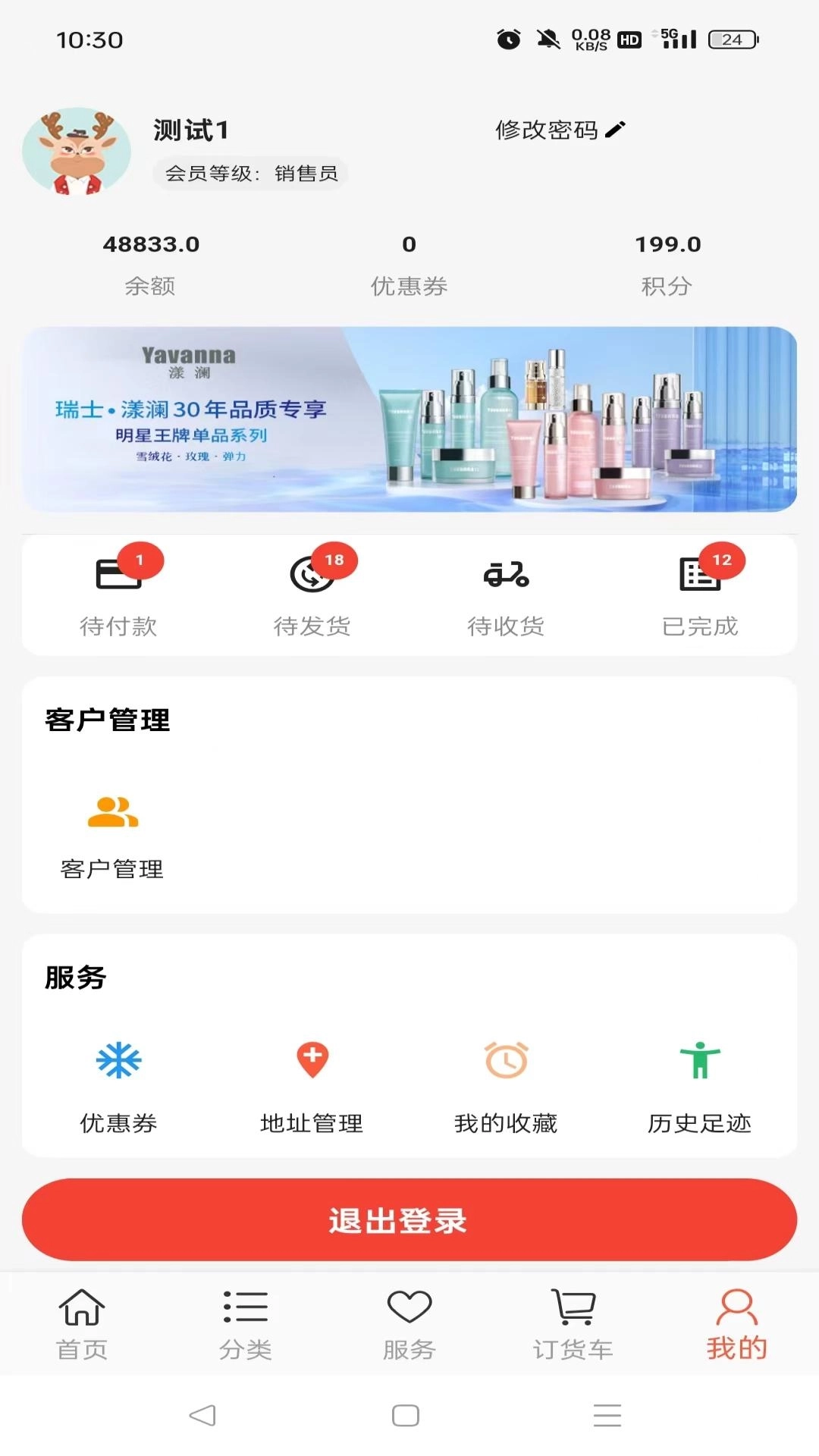Tap the 修改密码 change password link
The width and height of the screenshot is (819, 1456).
[560, 130]
